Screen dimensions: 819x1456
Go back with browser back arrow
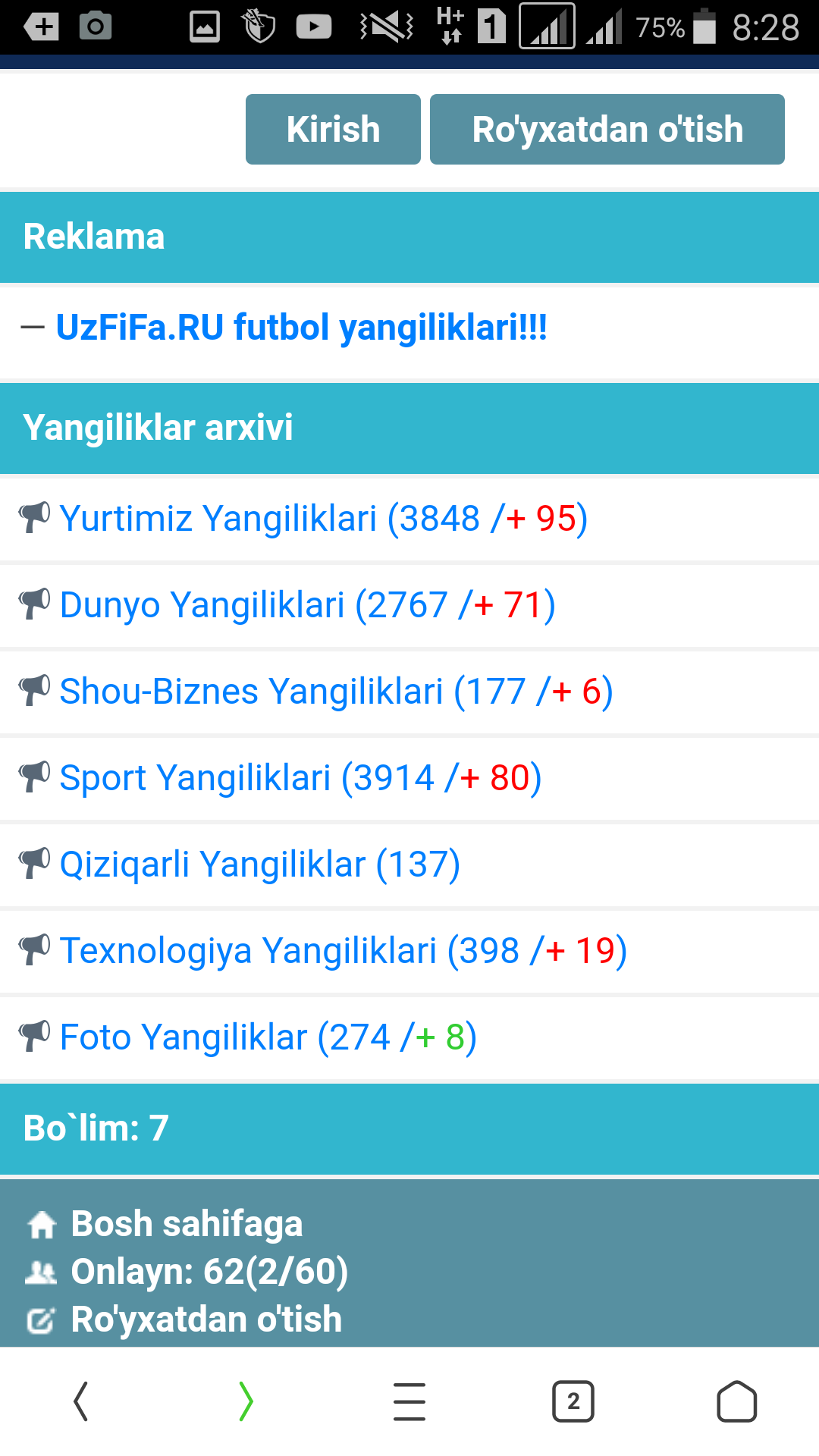81,1401
